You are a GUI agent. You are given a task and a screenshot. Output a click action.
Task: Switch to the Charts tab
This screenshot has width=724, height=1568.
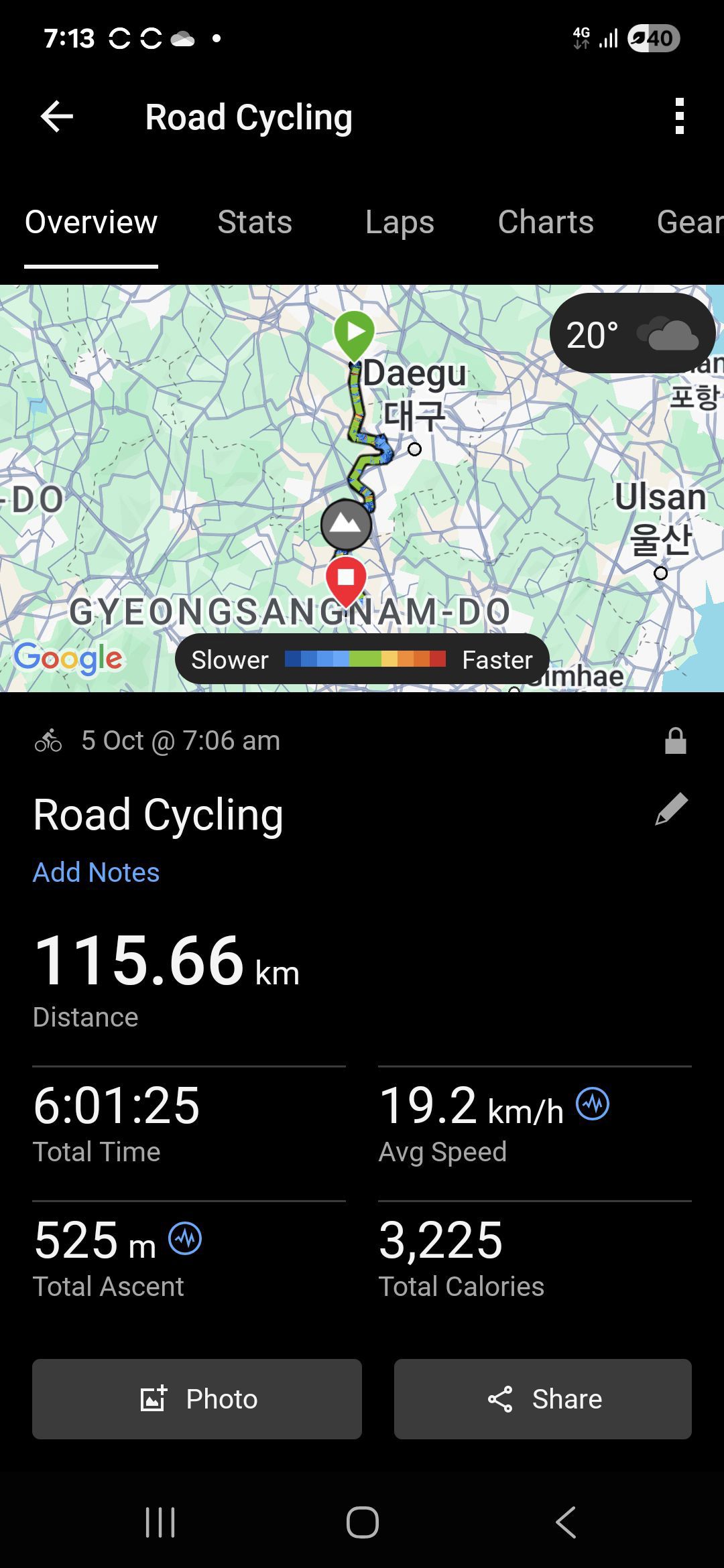point(546,222)
